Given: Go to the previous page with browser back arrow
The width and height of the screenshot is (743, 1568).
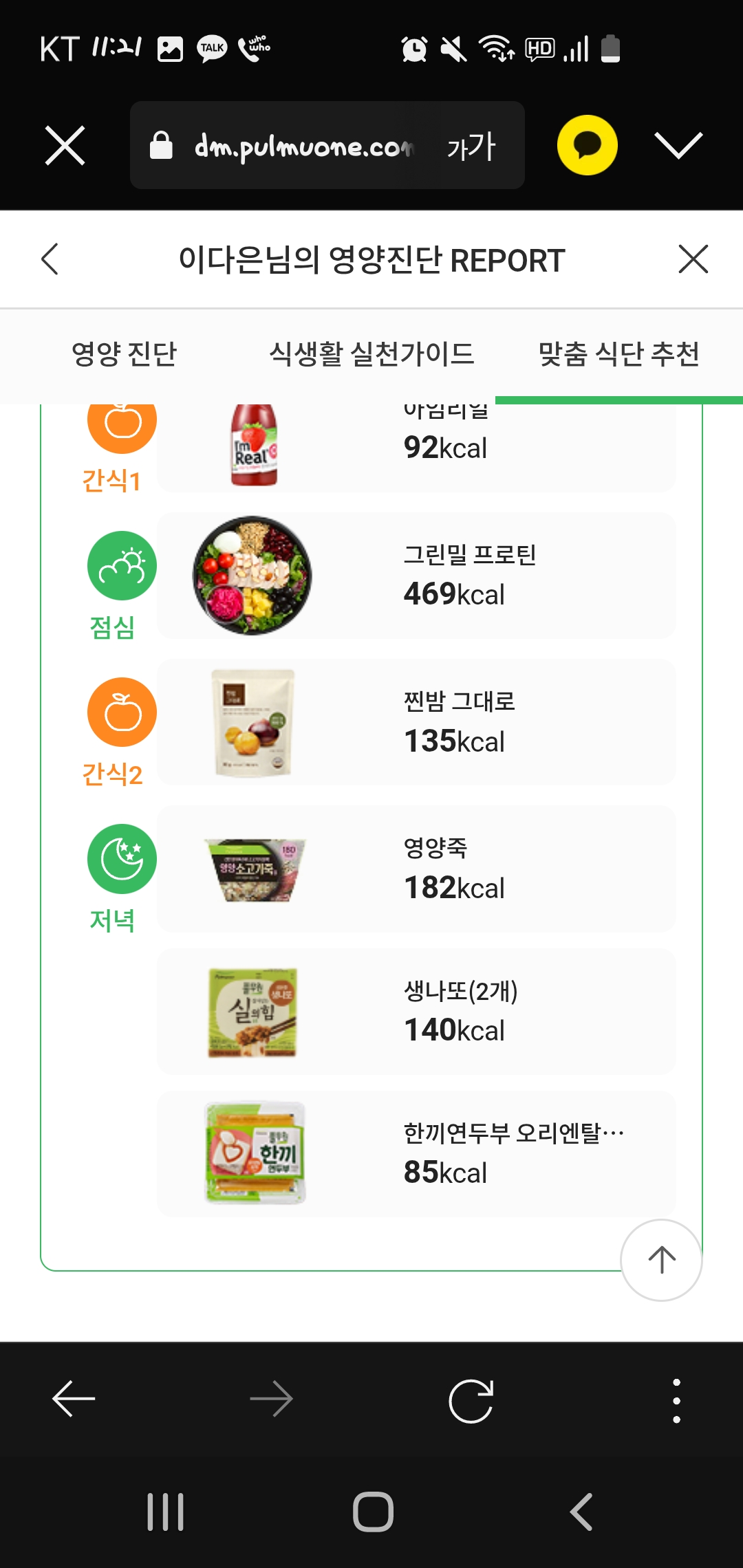Looking at the screenshot, I should [x=74, y=1399].
